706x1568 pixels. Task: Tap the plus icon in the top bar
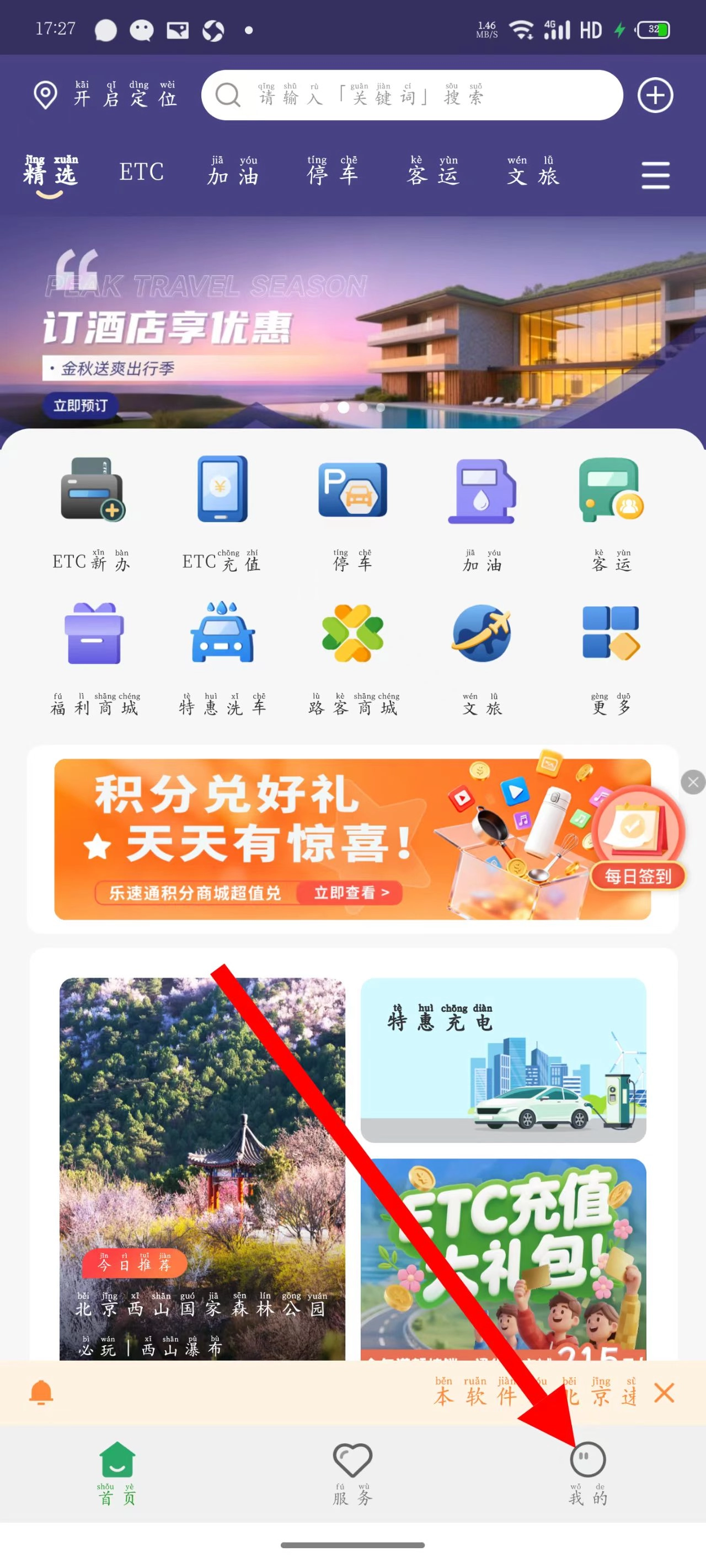pyautogui.click(x=655, y=95)
